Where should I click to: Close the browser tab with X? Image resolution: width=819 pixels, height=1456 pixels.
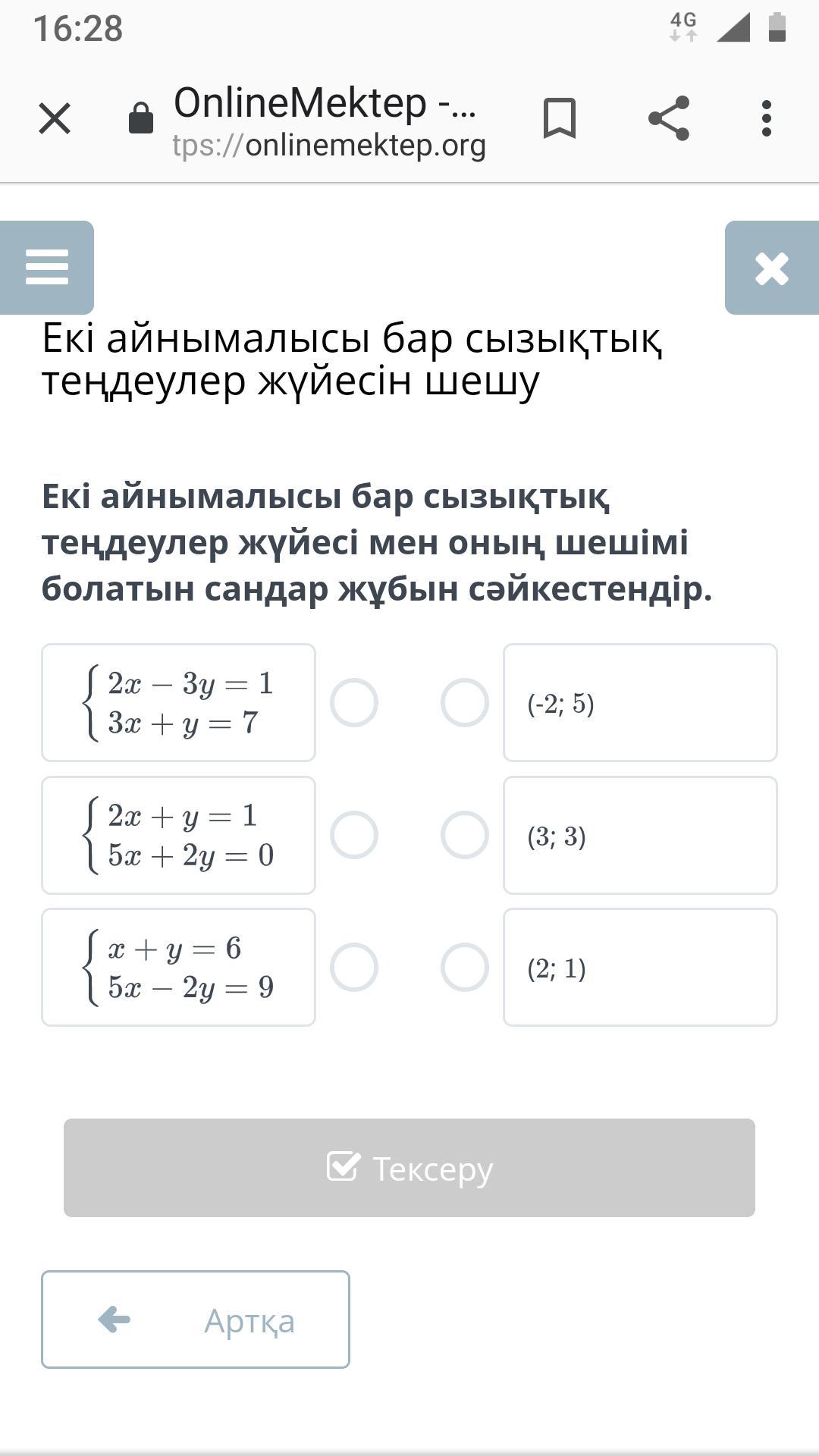55,118
